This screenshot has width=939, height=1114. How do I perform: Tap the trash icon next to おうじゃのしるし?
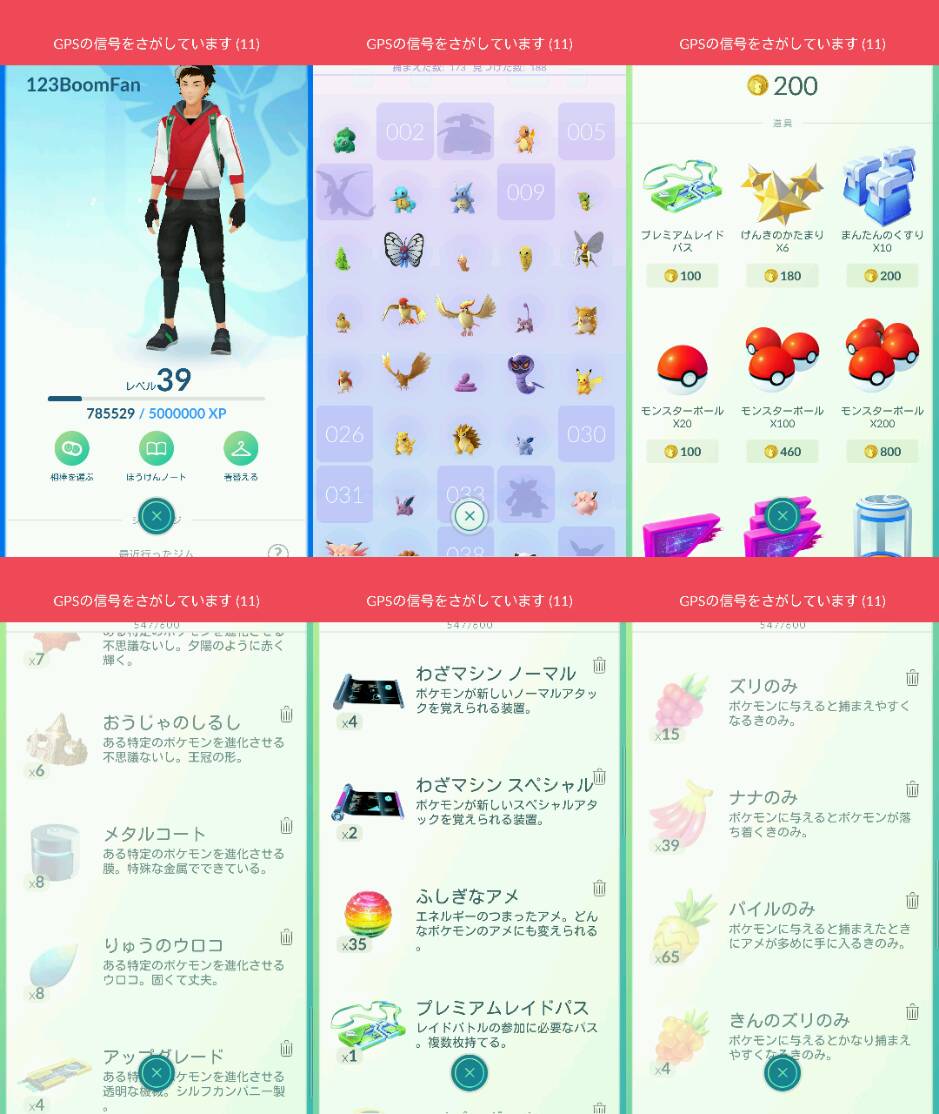(287, 714)
